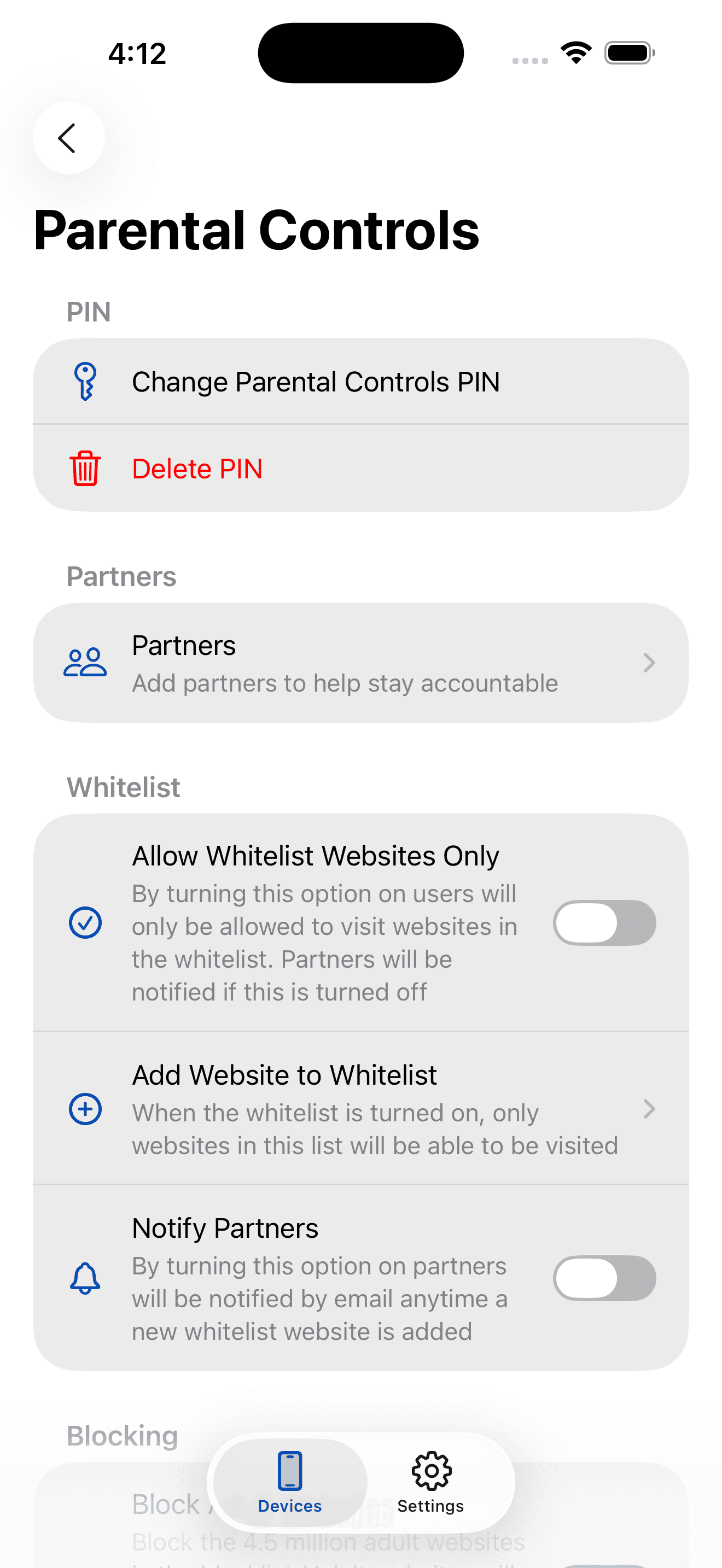The width and height of the screenshot is (722, 1568).
Task: Turn on the Notify Partners switch
Action: tap(604, 1278)
